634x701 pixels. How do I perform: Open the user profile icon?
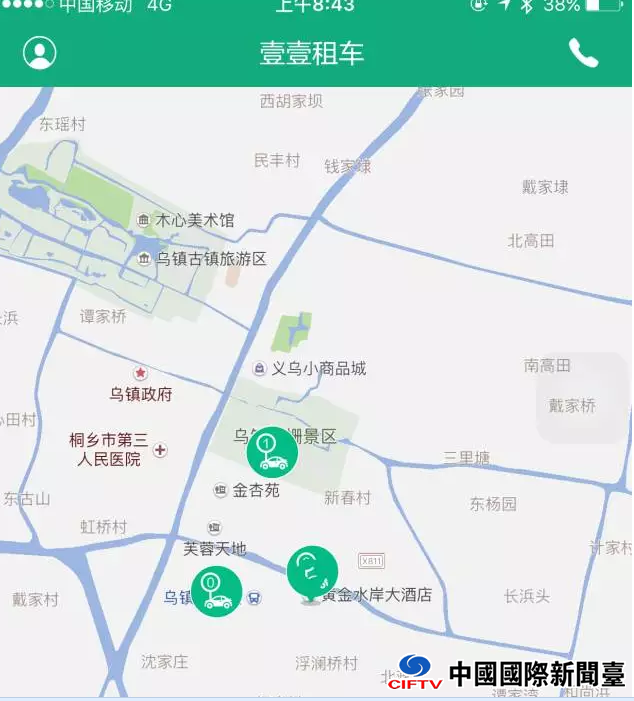coord(40,53)
